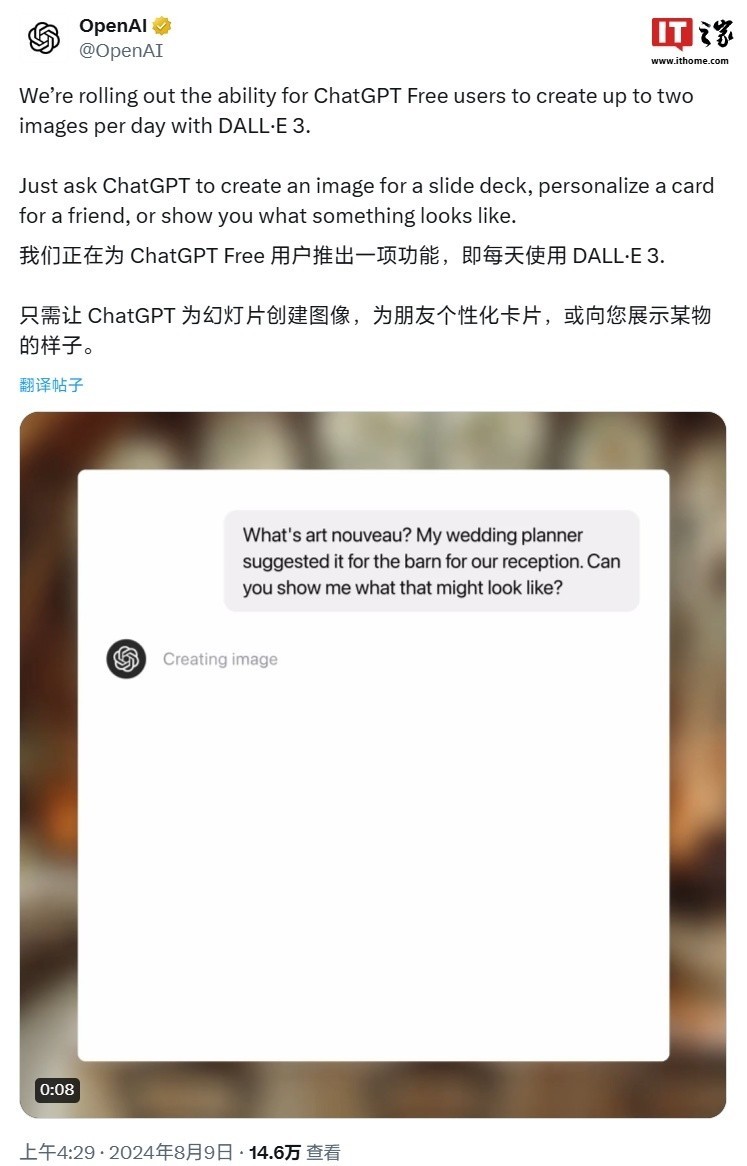Open the OpenAI profile picture
The width and height of the screenshot is (747, 1166).
(x=44, y=38)
